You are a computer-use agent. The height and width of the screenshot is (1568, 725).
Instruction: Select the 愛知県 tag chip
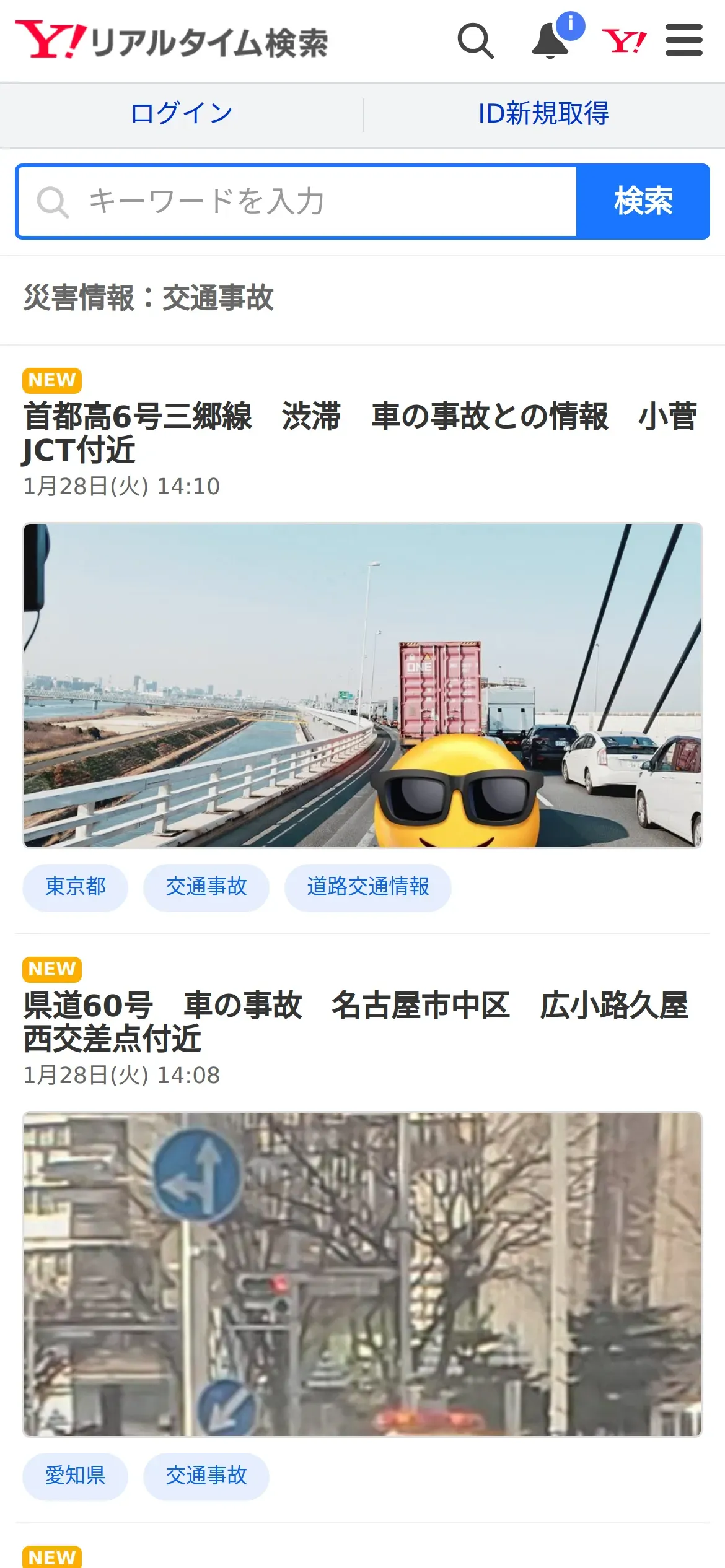tap(76, 1476)
